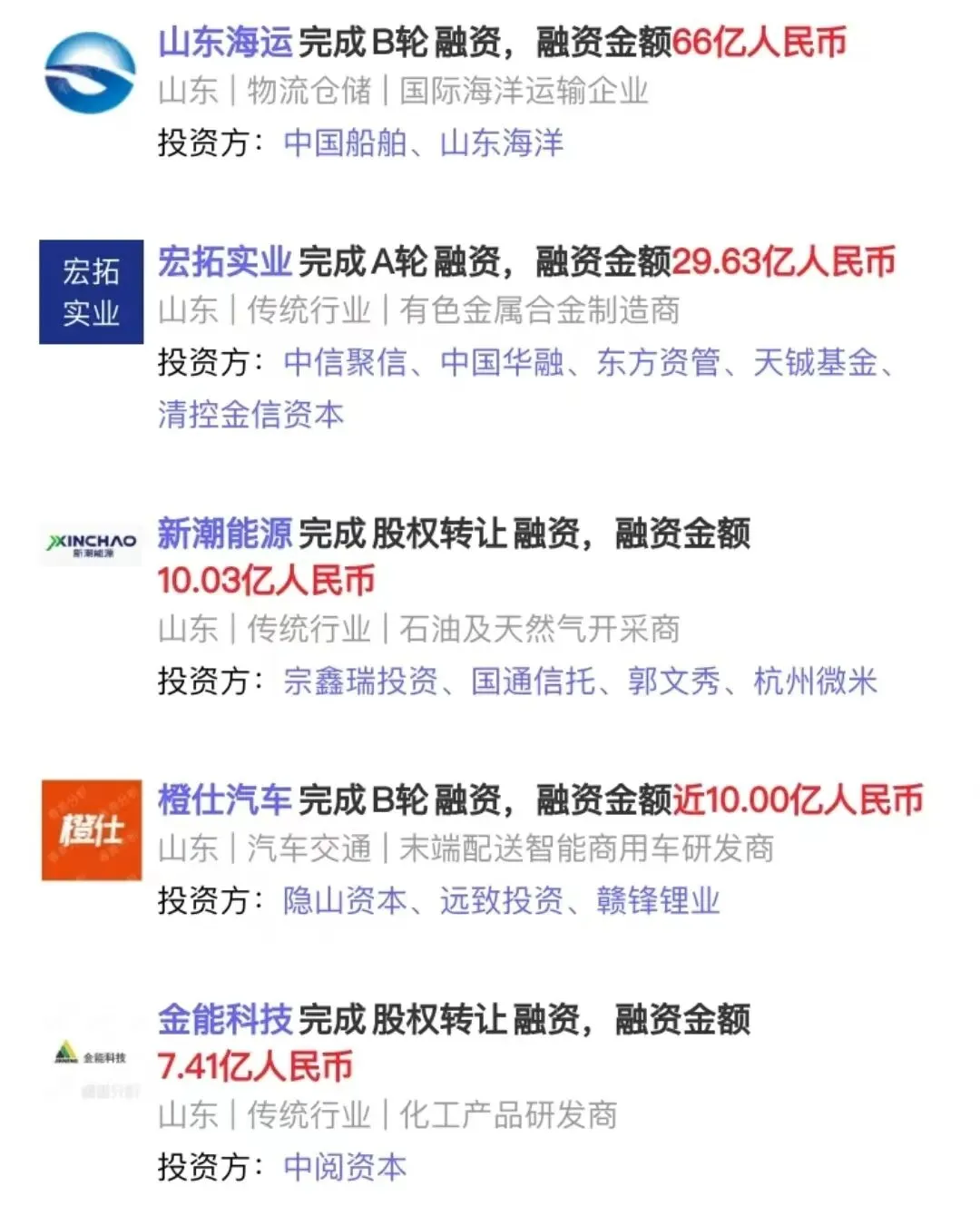Open investor 中国华融
The height and width of the screenshot is (1206, 980).
pyautogui.click(x=502, y=362)
